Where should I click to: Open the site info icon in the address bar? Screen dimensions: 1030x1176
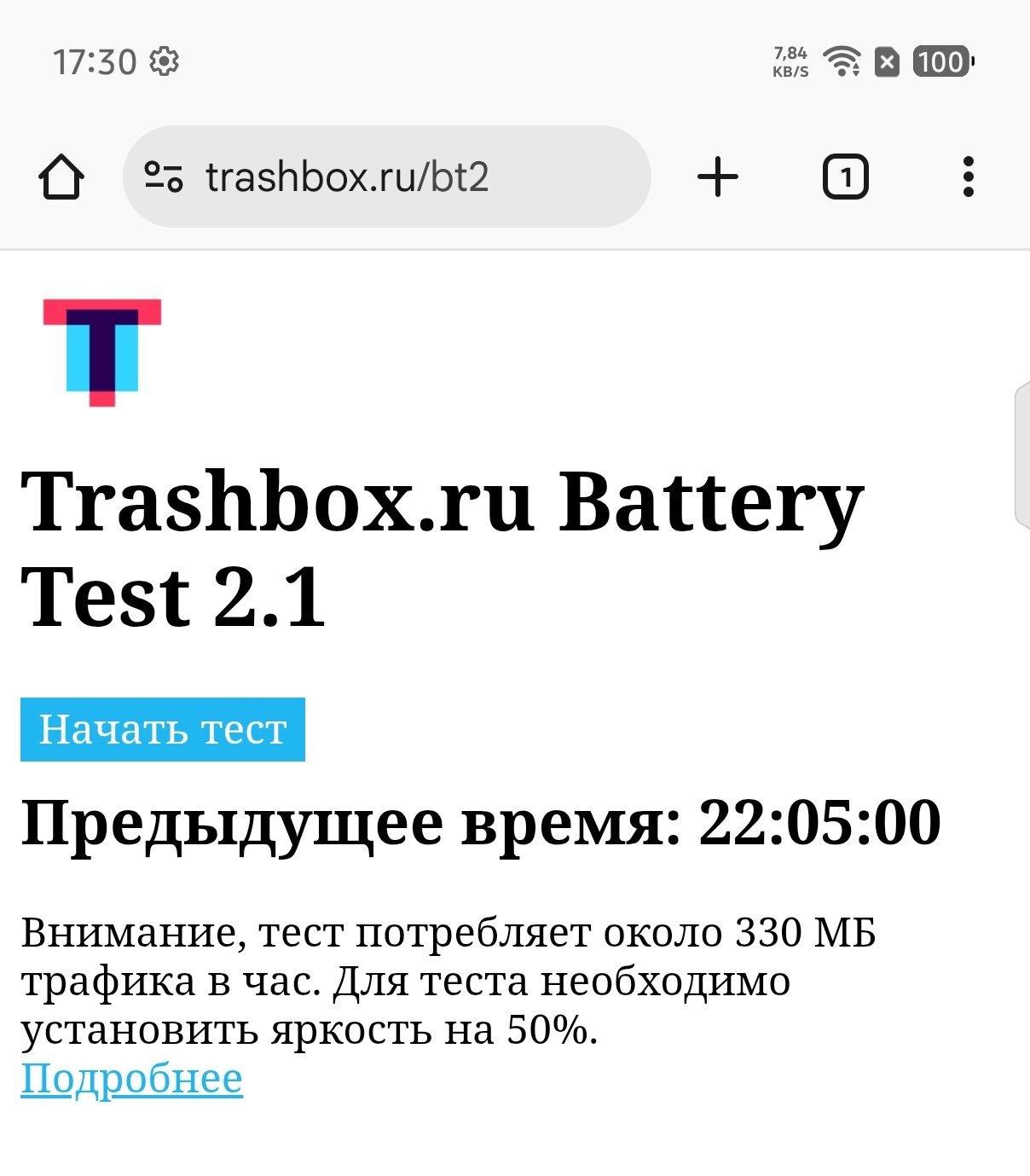(163, 177)
